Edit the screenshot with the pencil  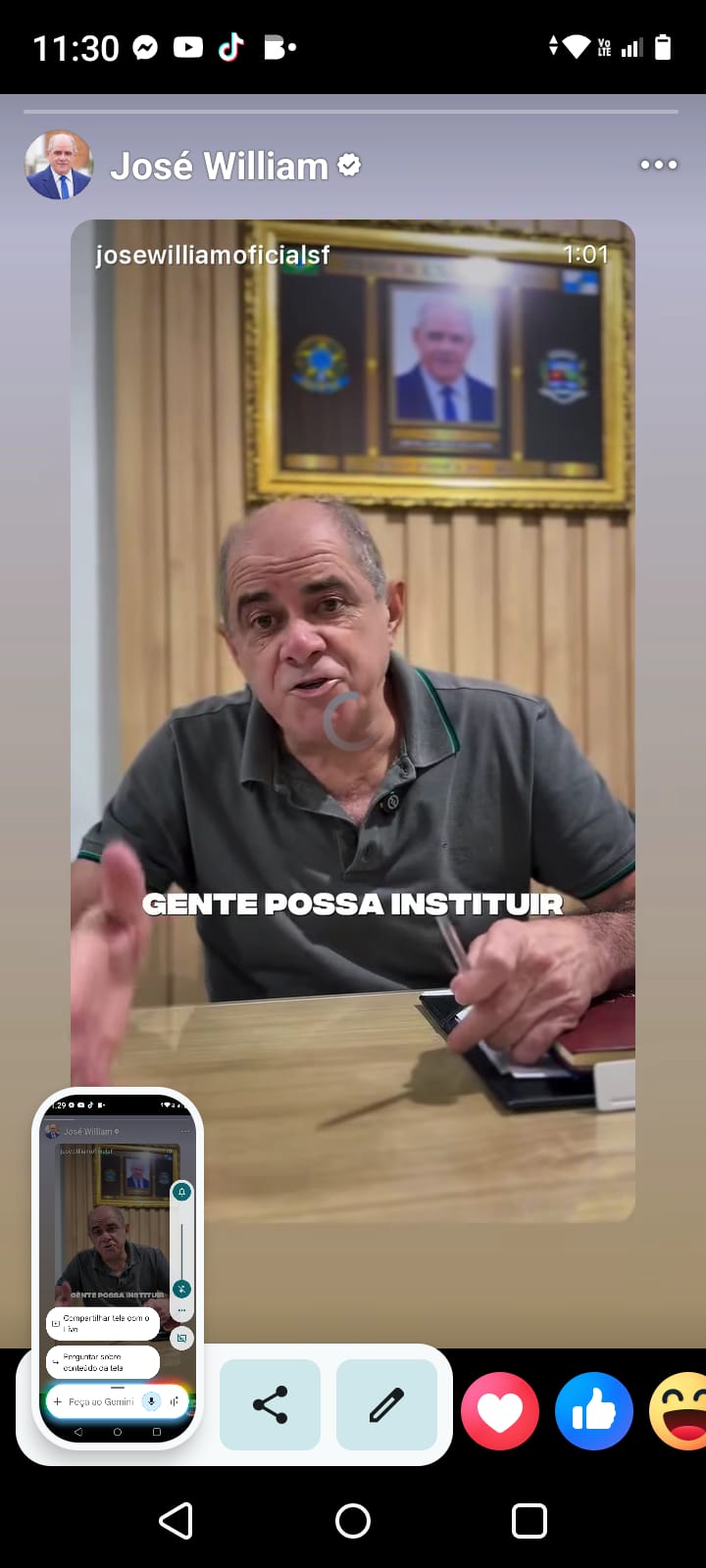point(386,1404)
